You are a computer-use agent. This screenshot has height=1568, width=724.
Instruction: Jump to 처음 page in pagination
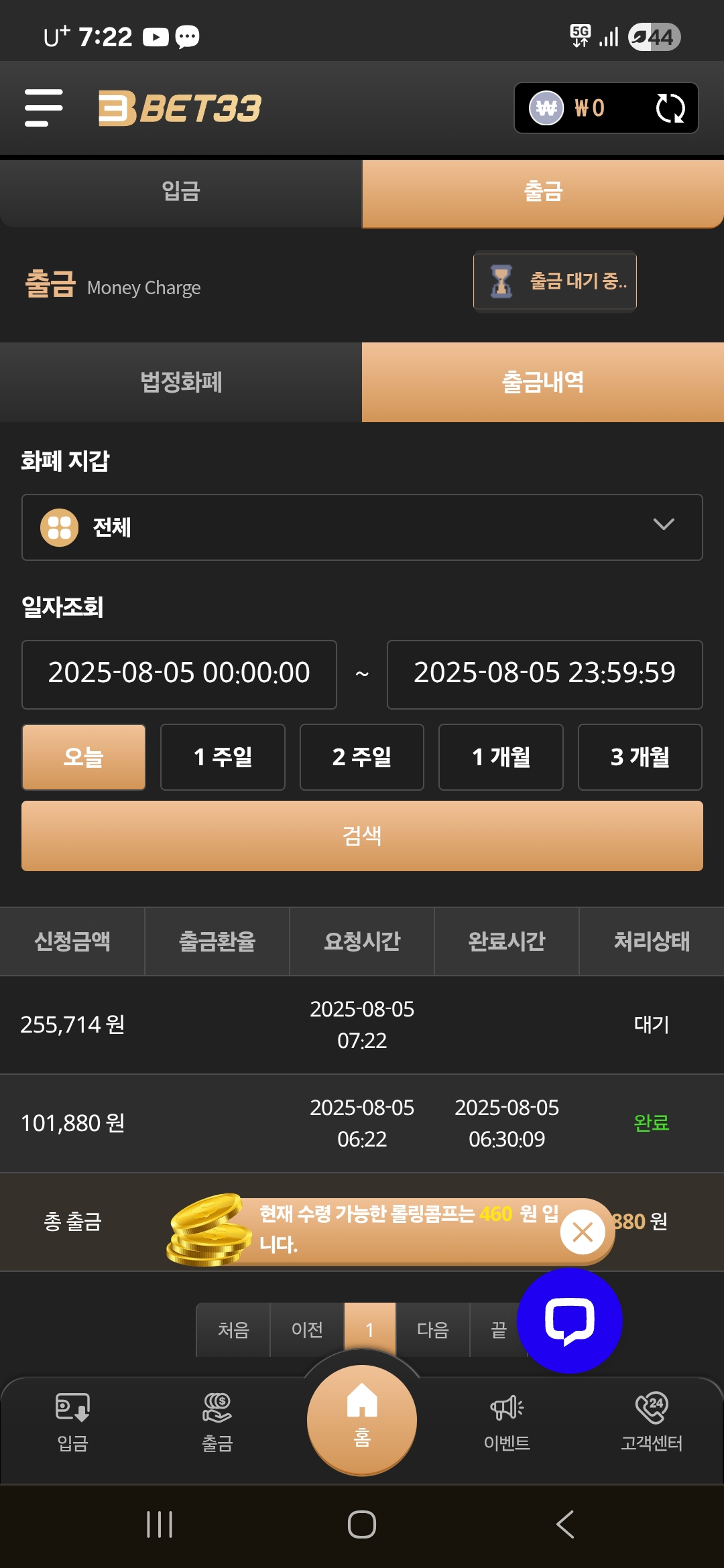coord(233,1330)
